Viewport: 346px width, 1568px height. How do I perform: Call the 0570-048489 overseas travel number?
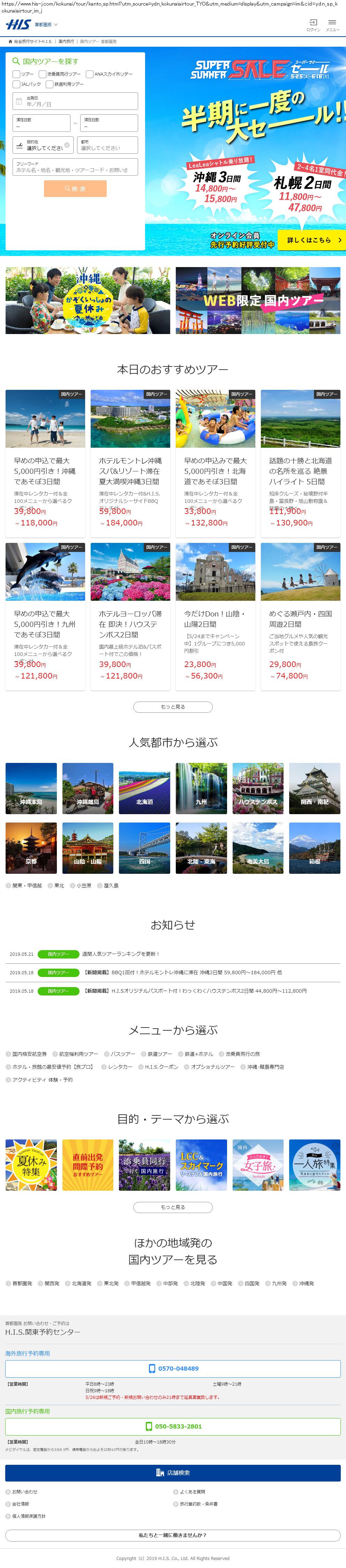[173, 1368]
